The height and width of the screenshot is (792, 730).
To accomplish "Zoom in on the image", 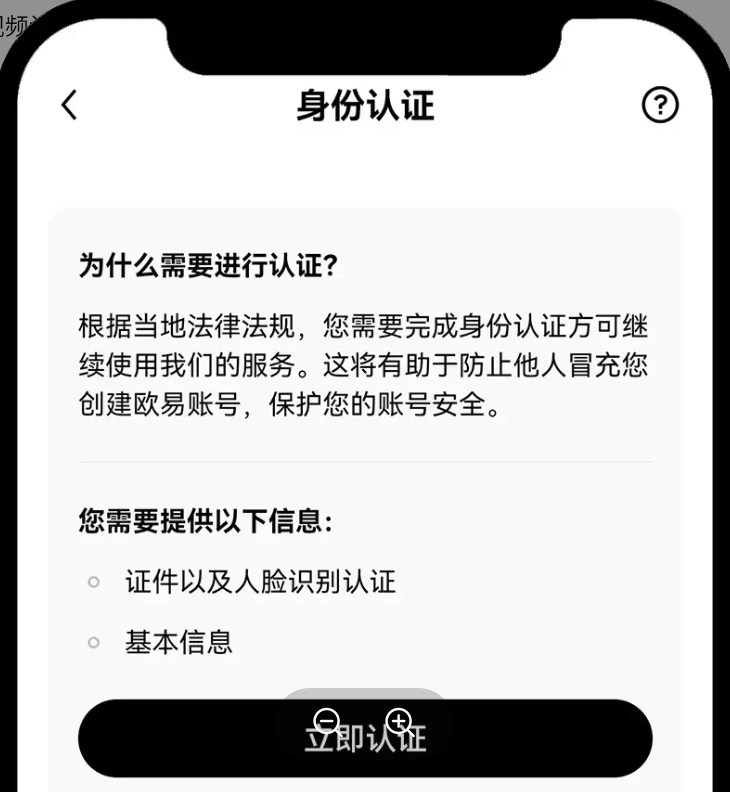I will point(399,721).
